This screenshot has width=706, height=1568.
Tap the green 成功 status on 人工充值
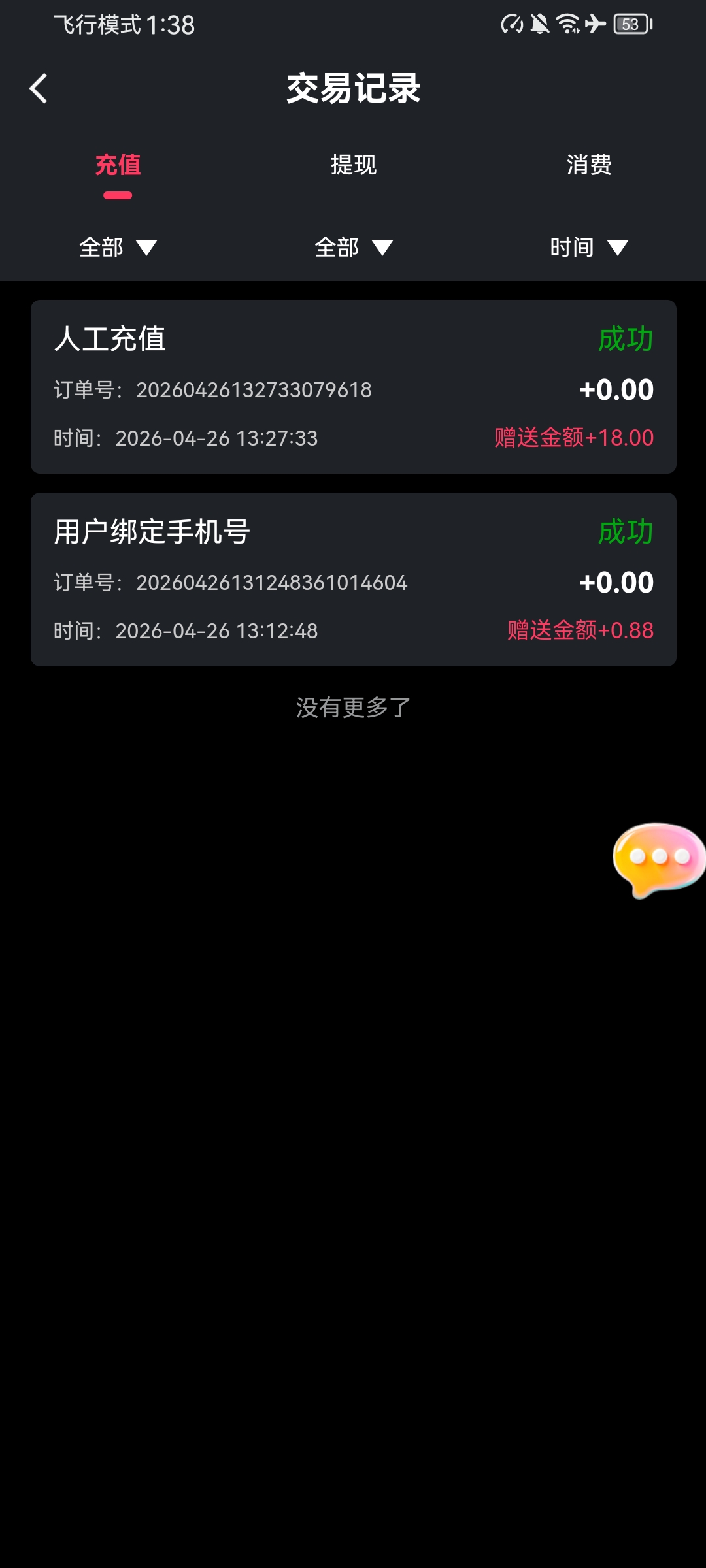click(626, 339)
